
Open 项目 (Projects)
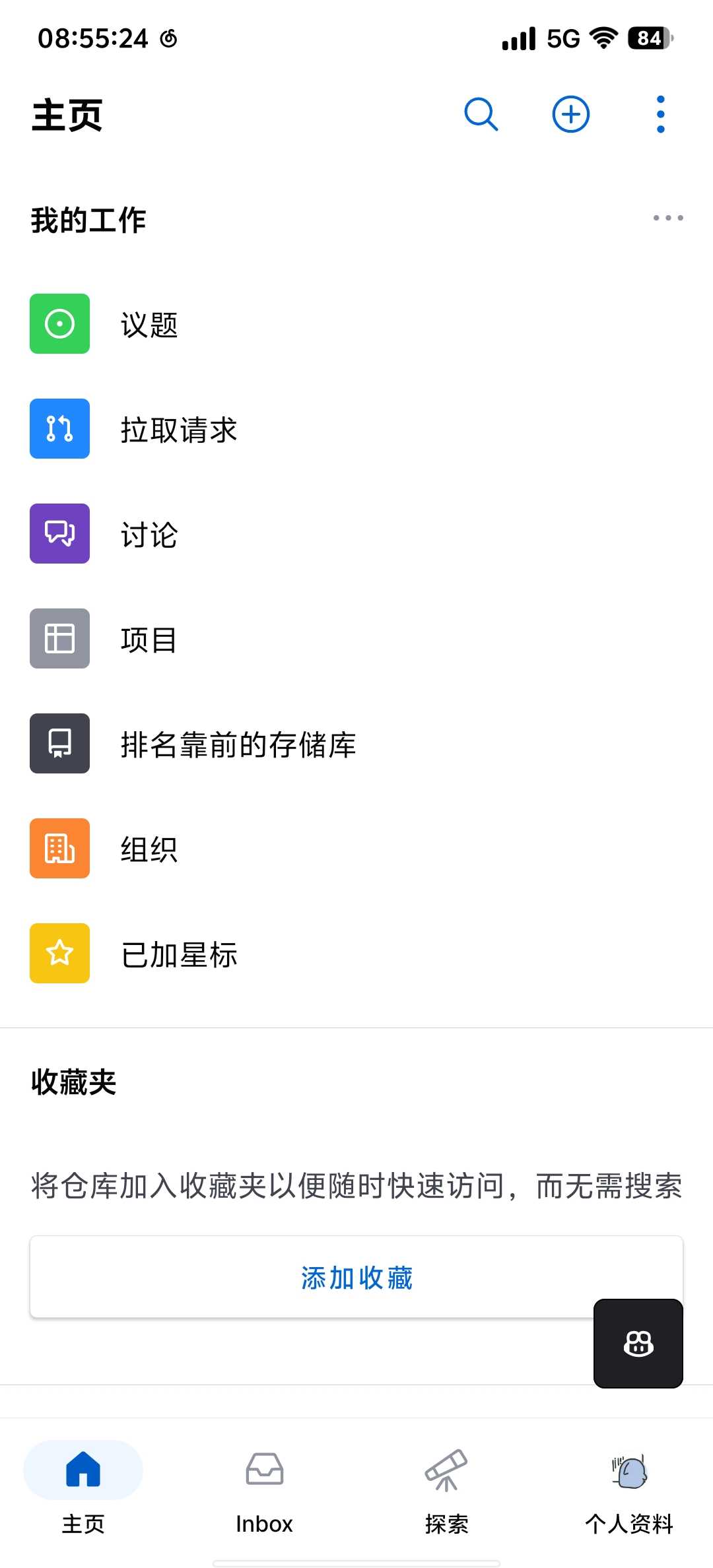(x=149, y=639)
